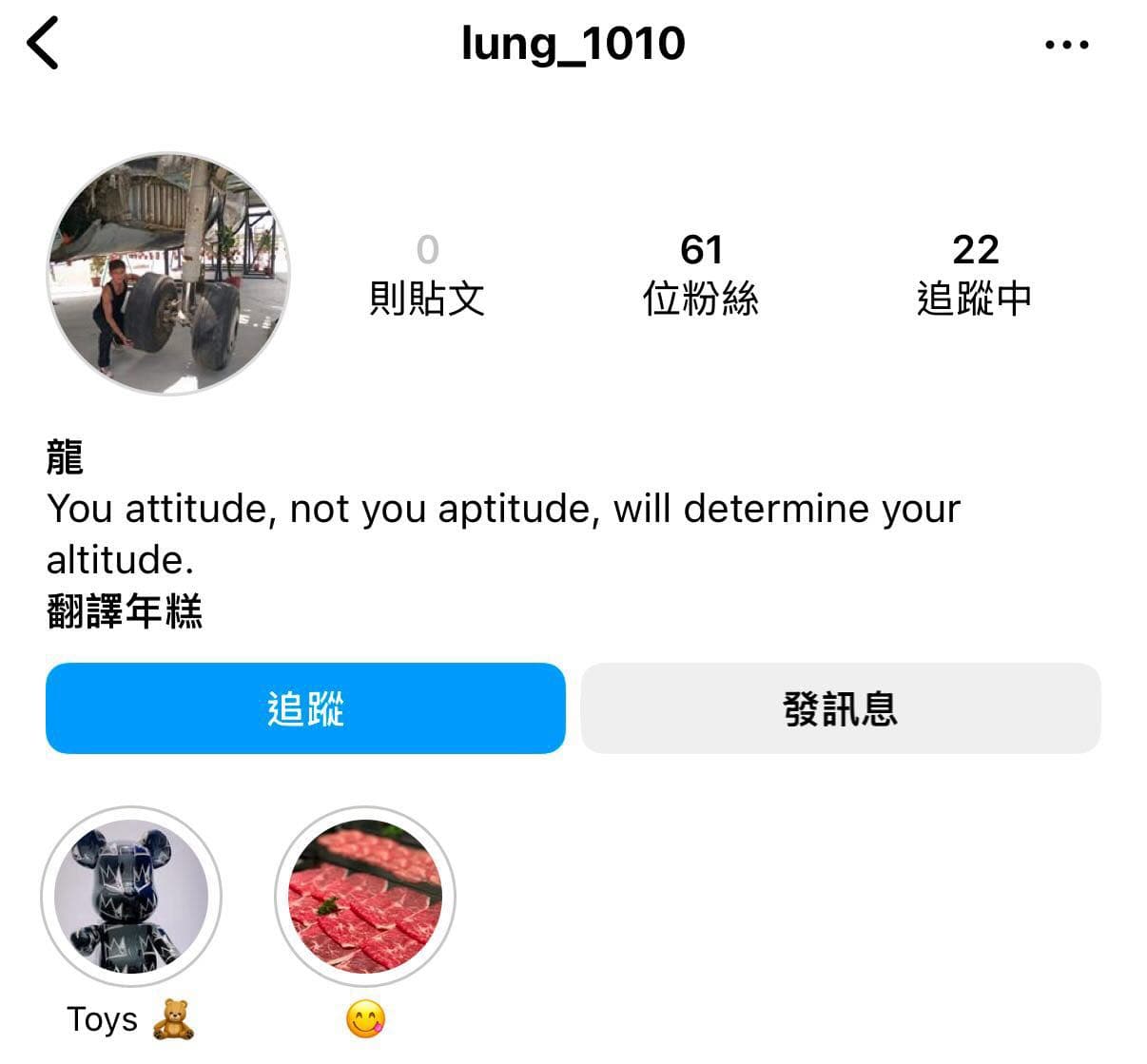The width and height of the screenshot is (1147, 1064).
Task: Follow lung_1010 with the blue 追蹤 button
Action: (x=305, y=708)
